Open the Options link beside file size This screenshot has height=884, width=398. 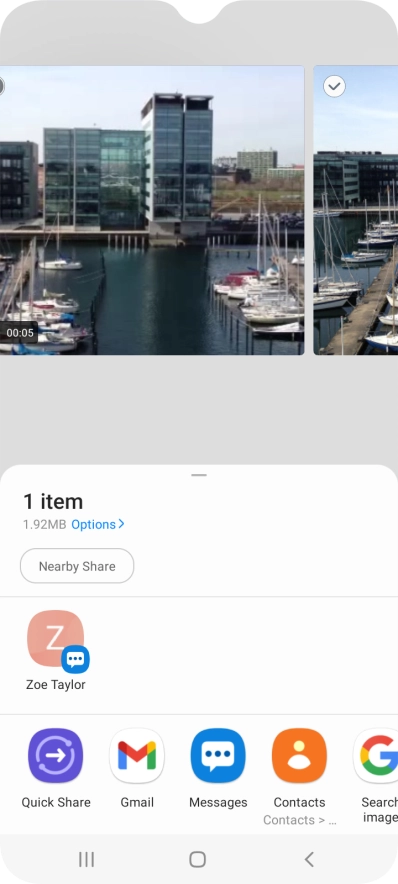[x=98, y=524]
